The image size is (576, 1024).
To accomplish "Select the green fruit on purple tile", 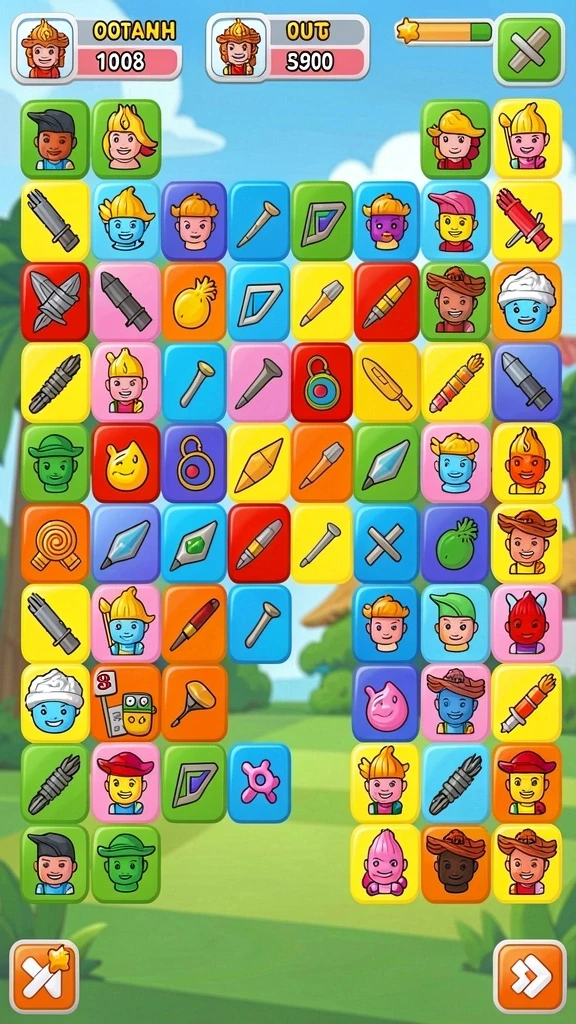I will pos(455,543).
